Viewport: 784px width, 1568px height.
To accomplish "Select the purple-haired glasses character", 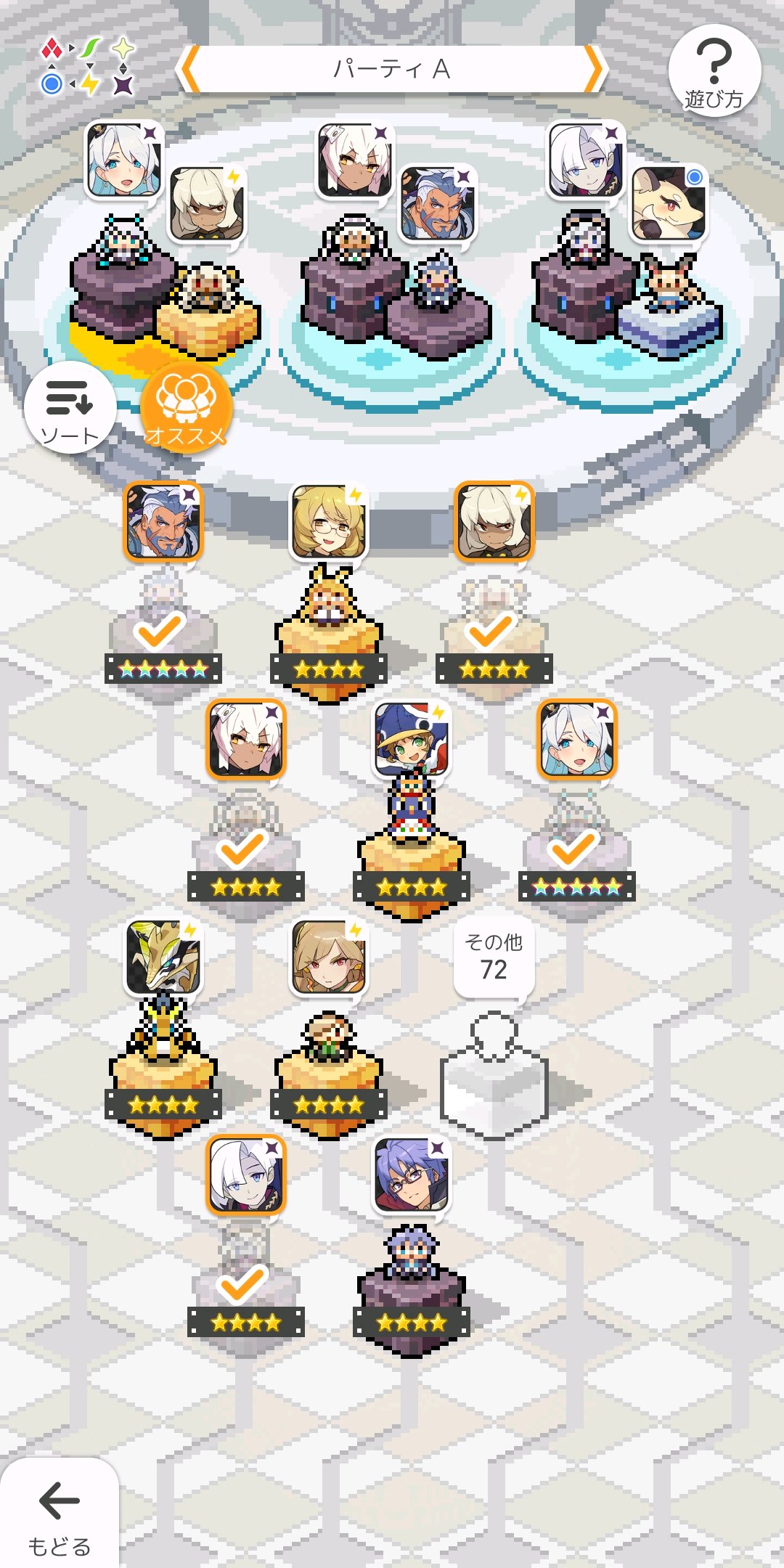I will click(411, 1175).
